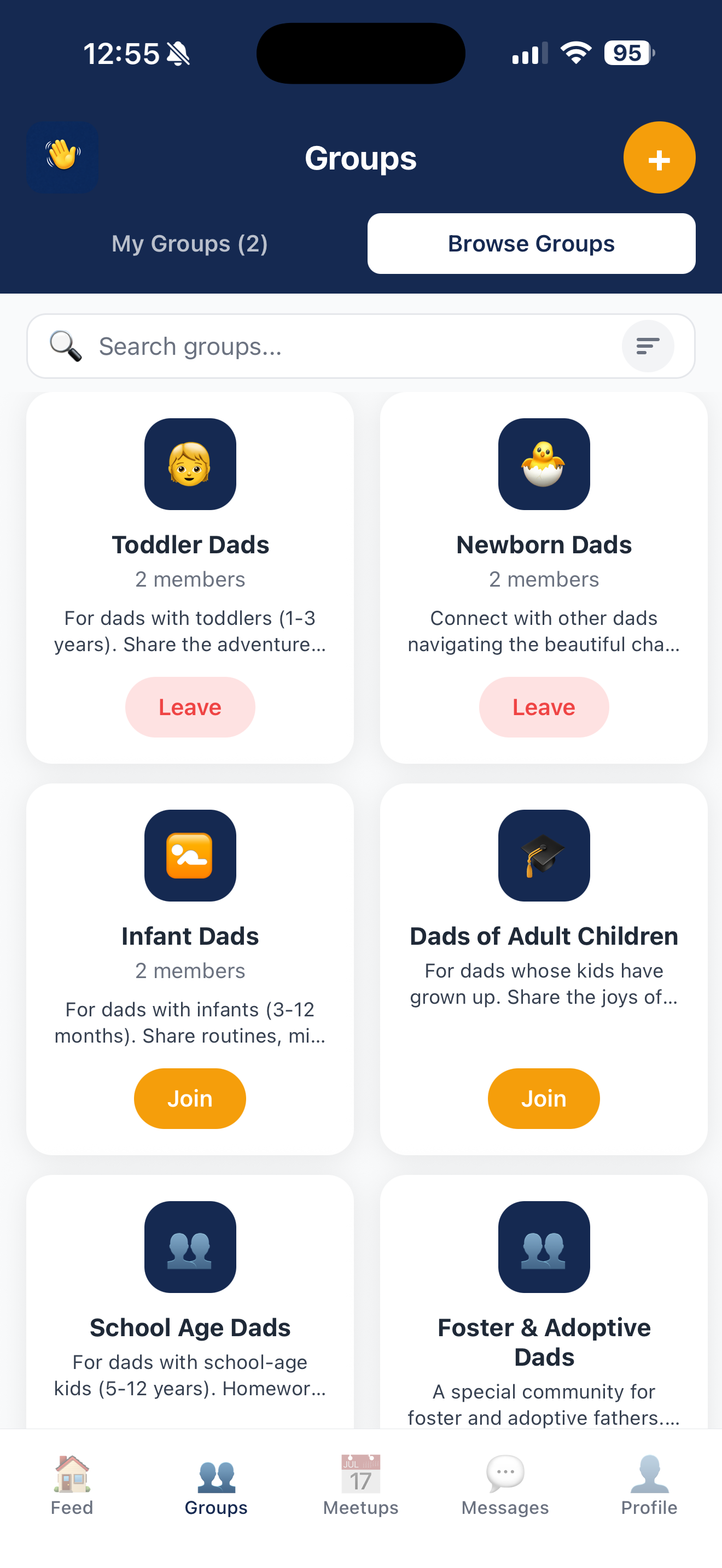Tap the sort/filter icon in search bar
722x1568 pixels.
[648, 346]
